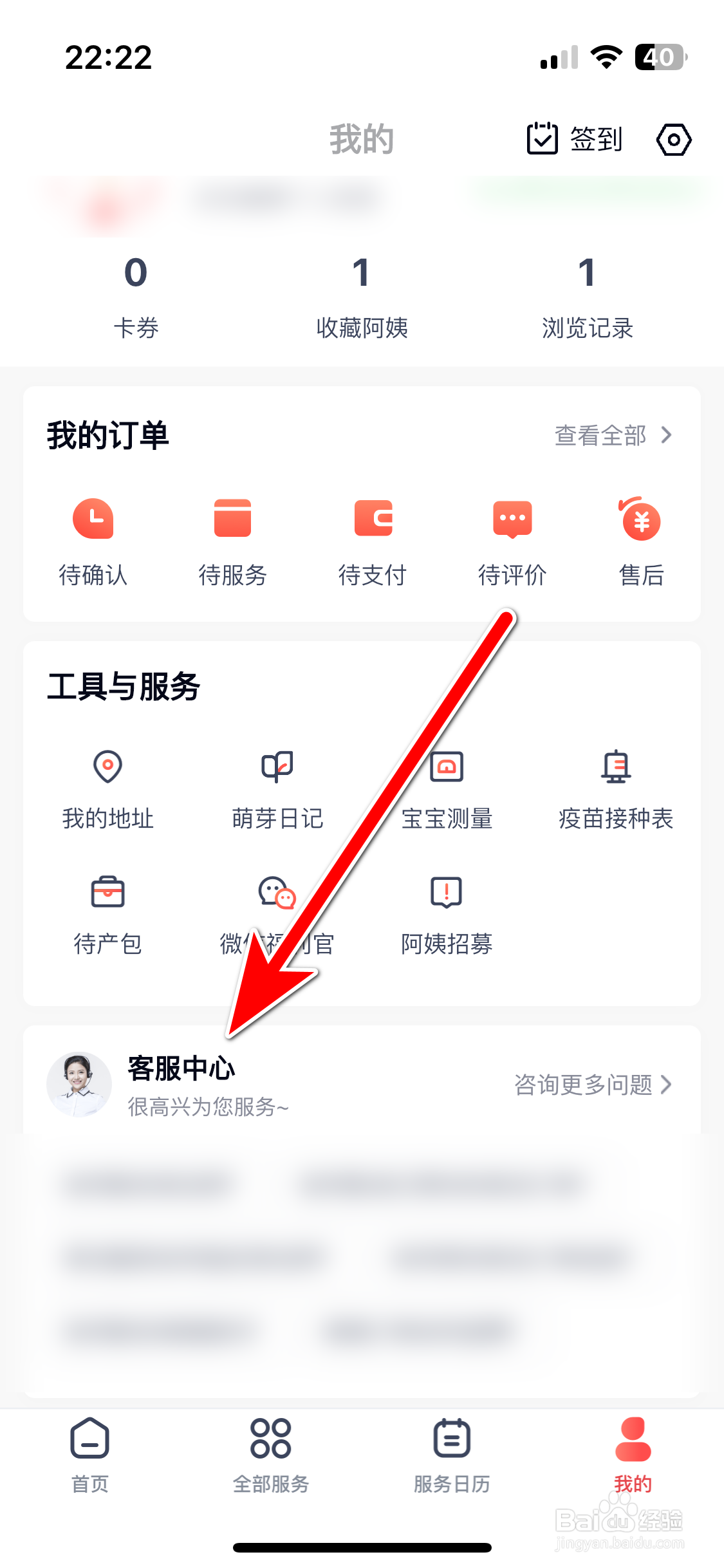Click the settings gear icon
The image size is (724, 1568).
(673, 139)
